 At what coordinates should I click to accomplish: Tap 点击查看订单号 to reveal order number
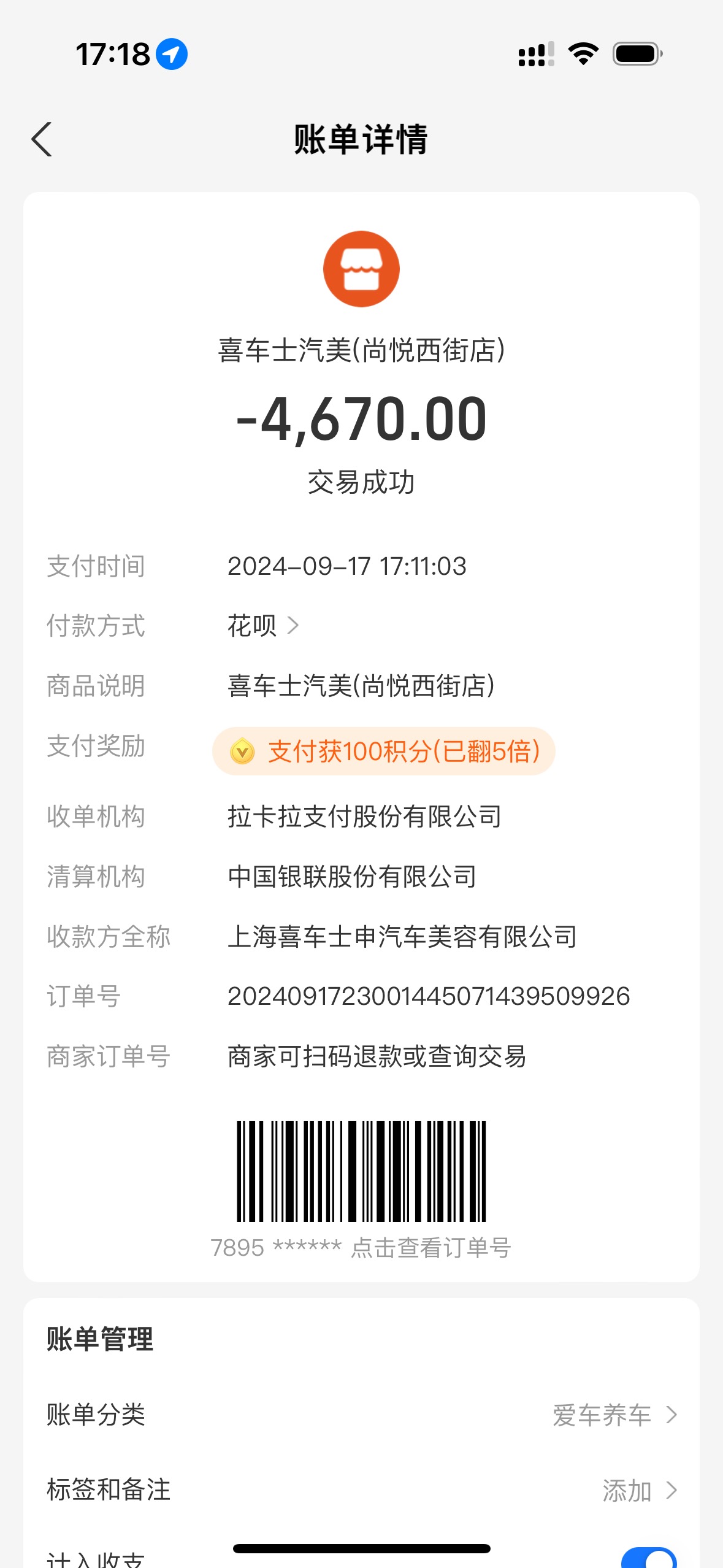430,1247
